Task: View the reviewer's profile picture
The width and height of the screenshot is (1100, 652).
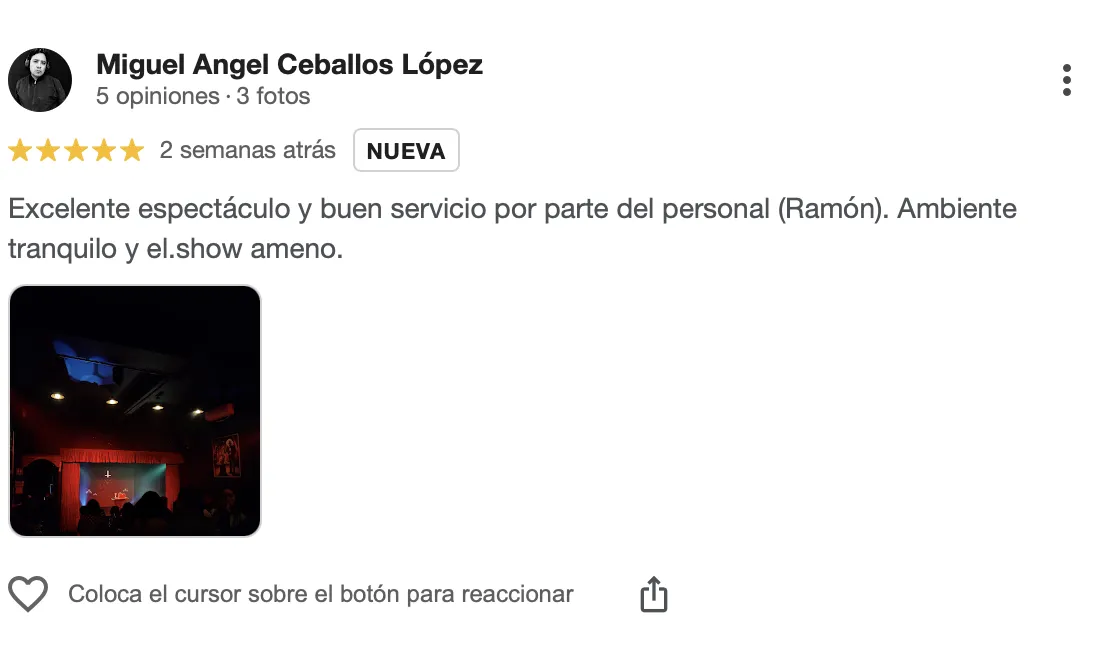Action: click(40, 80)
